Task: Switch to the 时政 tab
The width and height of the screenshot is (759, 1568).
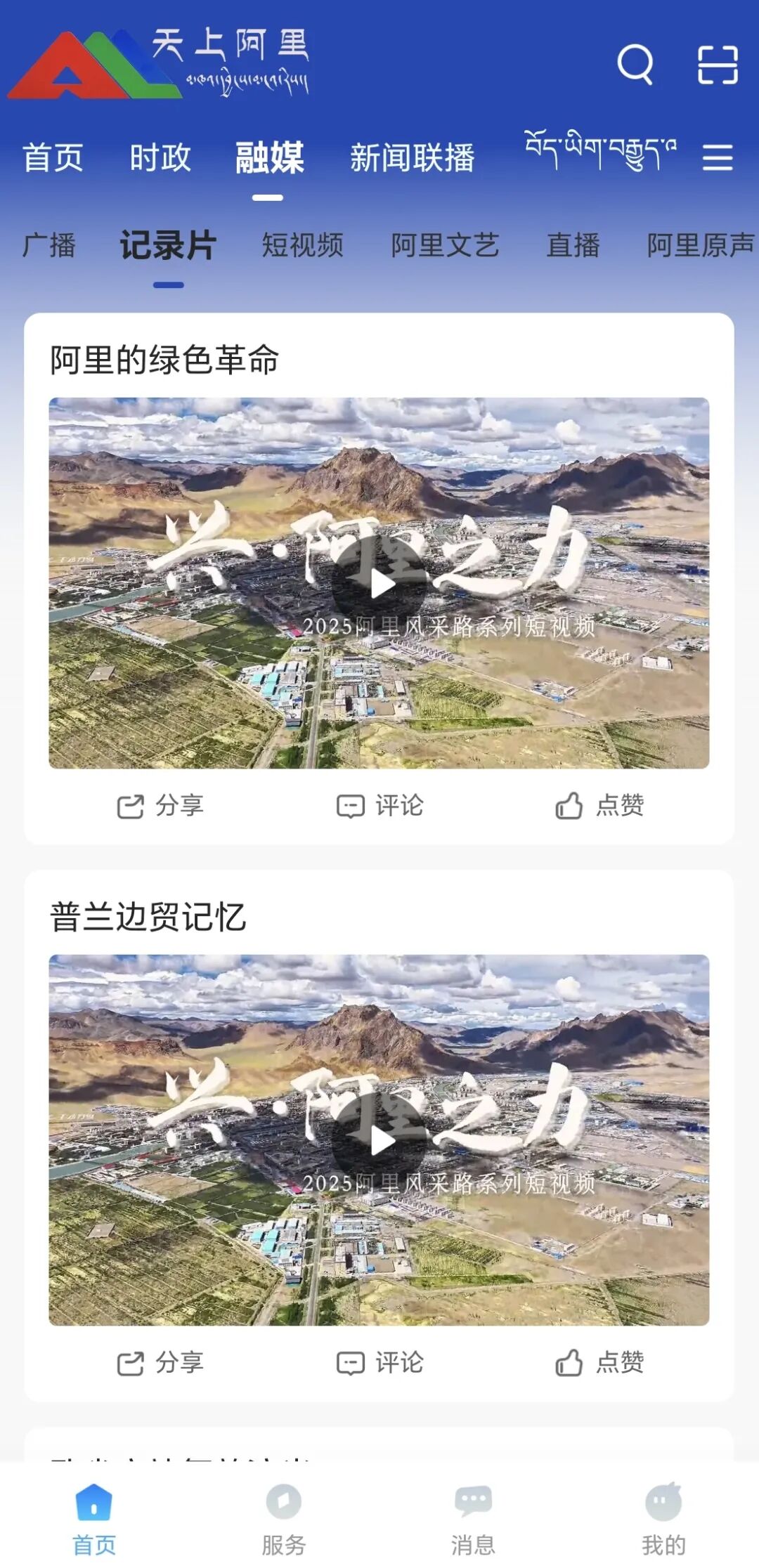Action: (160, 157)
